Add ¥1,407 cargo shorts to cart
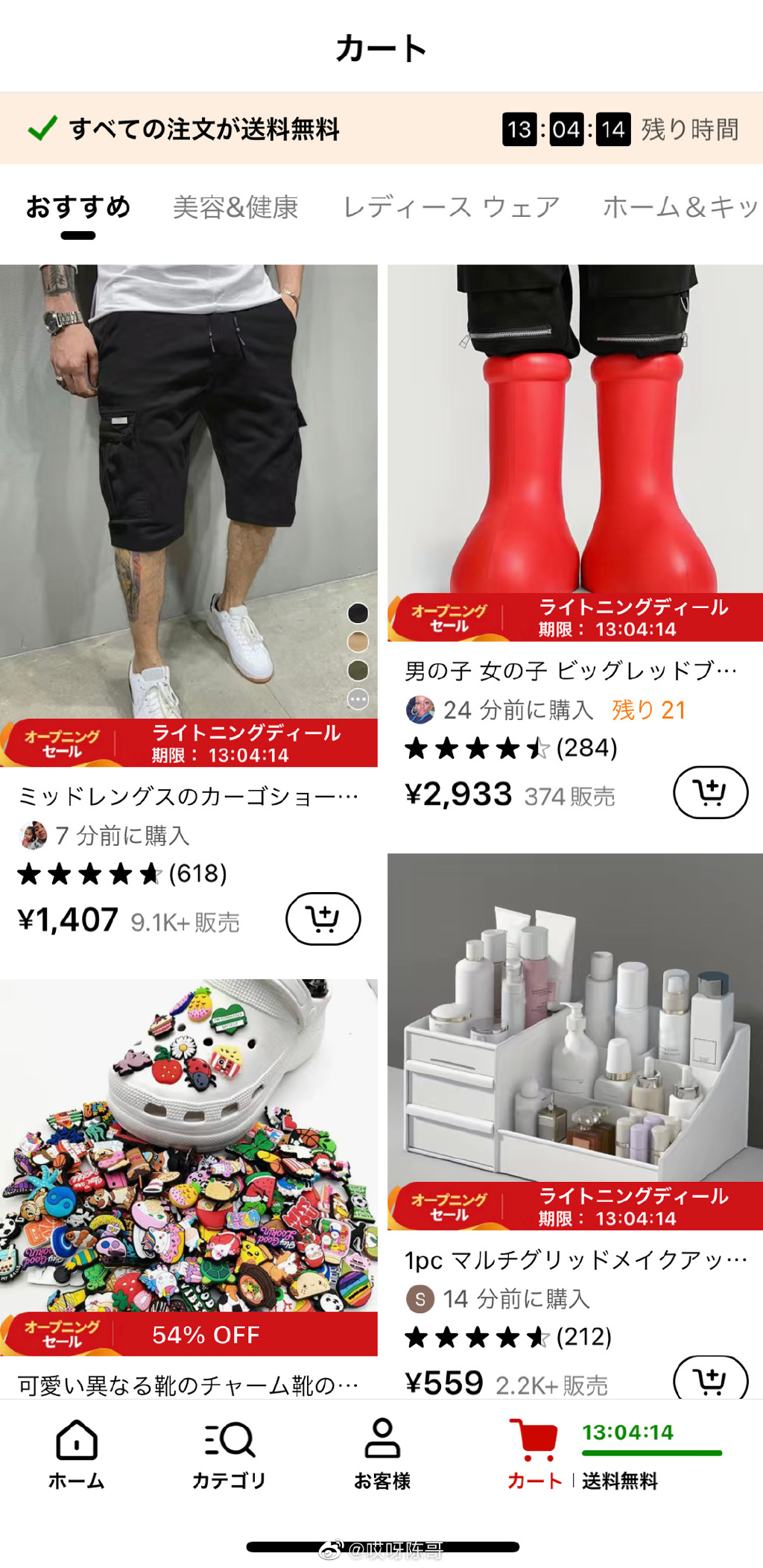 click(x=323, y=918)
